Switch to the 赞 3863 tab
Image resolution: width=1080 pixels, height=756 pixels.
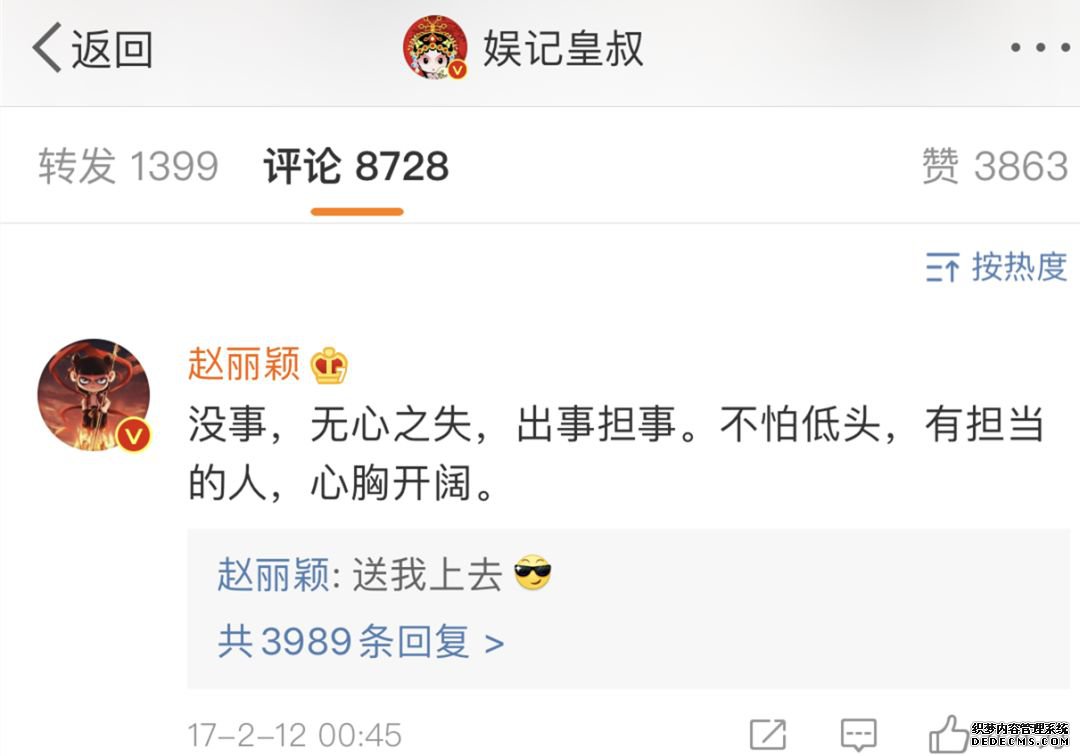pyautogui.click(x=994, y=166)
